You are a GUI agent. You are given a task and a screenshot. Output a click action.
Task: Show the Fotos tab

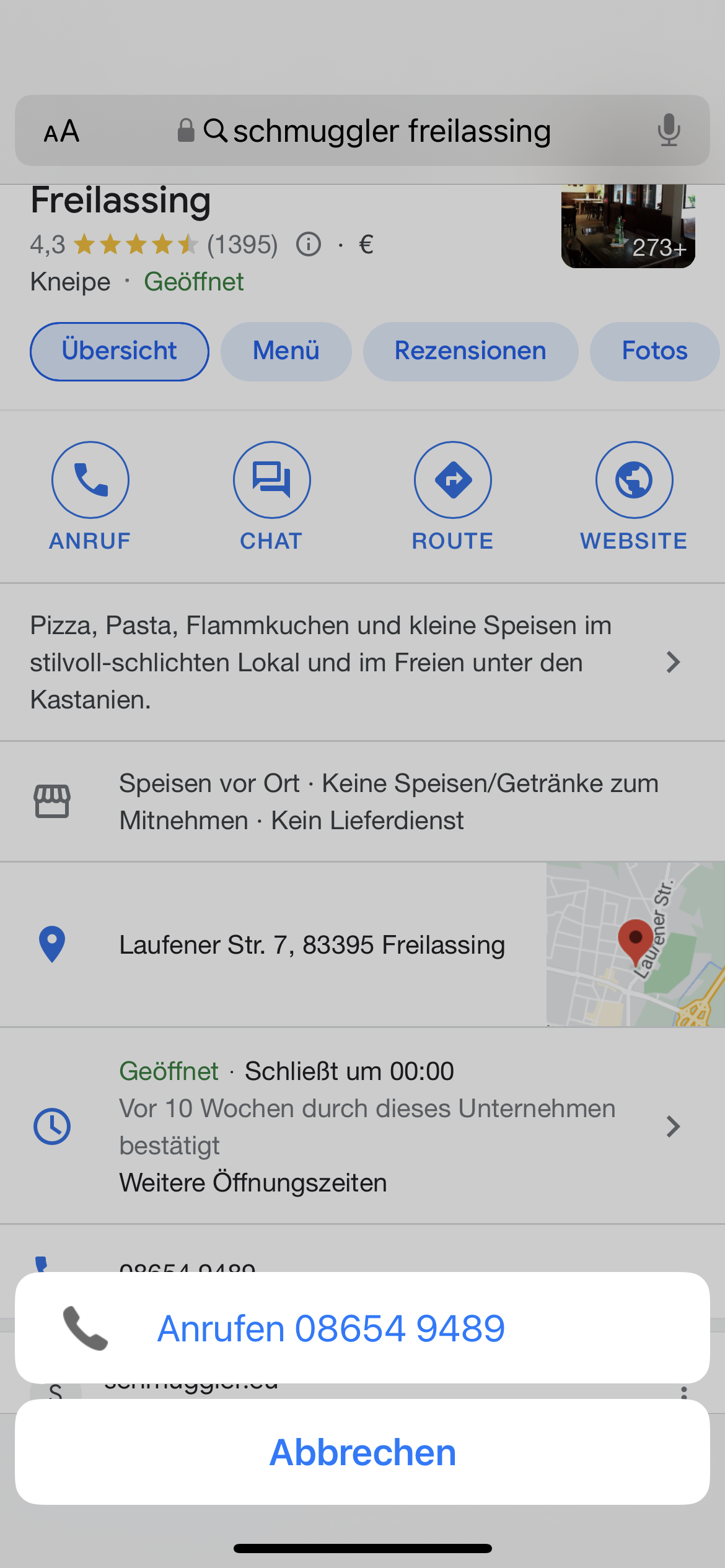[x=654, y=351]
